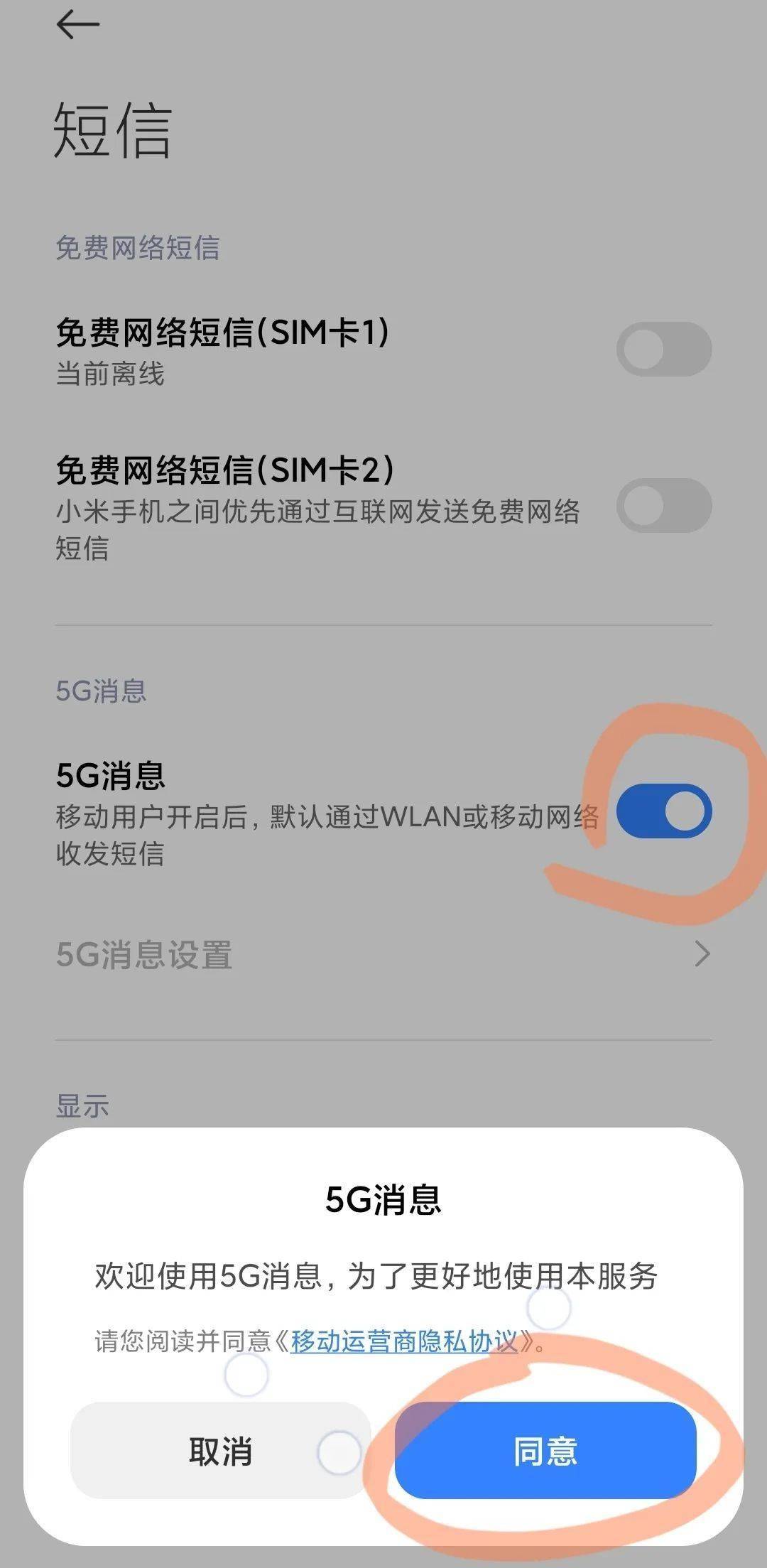Open the 5G消息设置 row
The width and height of the screenshot is (767, 1568).
[383, 954]
